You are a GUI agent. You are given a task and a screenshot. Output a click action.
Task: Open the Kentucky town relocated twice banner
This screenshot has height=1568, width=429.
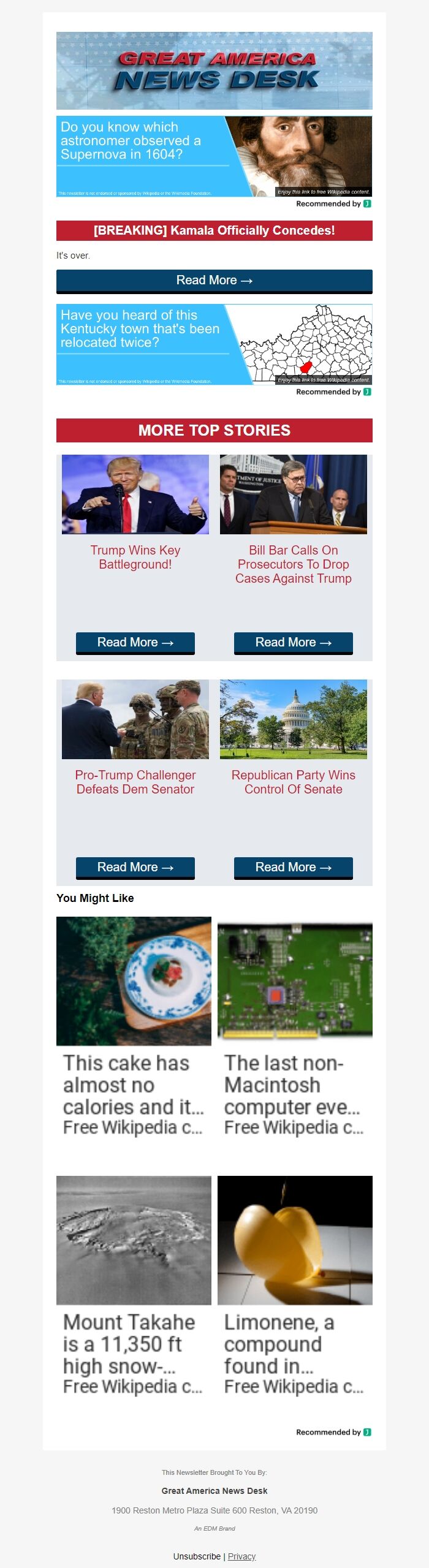[214, 344]
